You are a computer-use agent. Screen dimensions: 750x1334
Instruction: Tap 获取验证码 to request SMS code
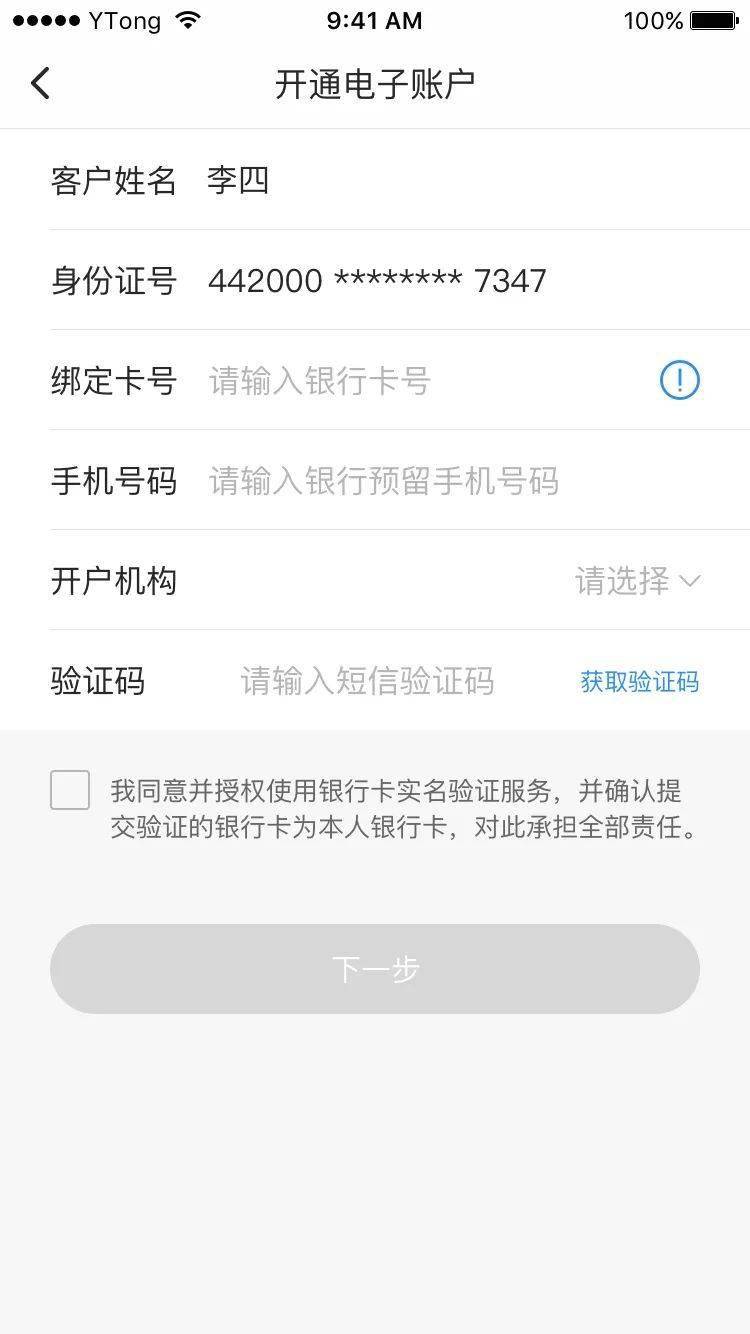click(x=639, y=681)
